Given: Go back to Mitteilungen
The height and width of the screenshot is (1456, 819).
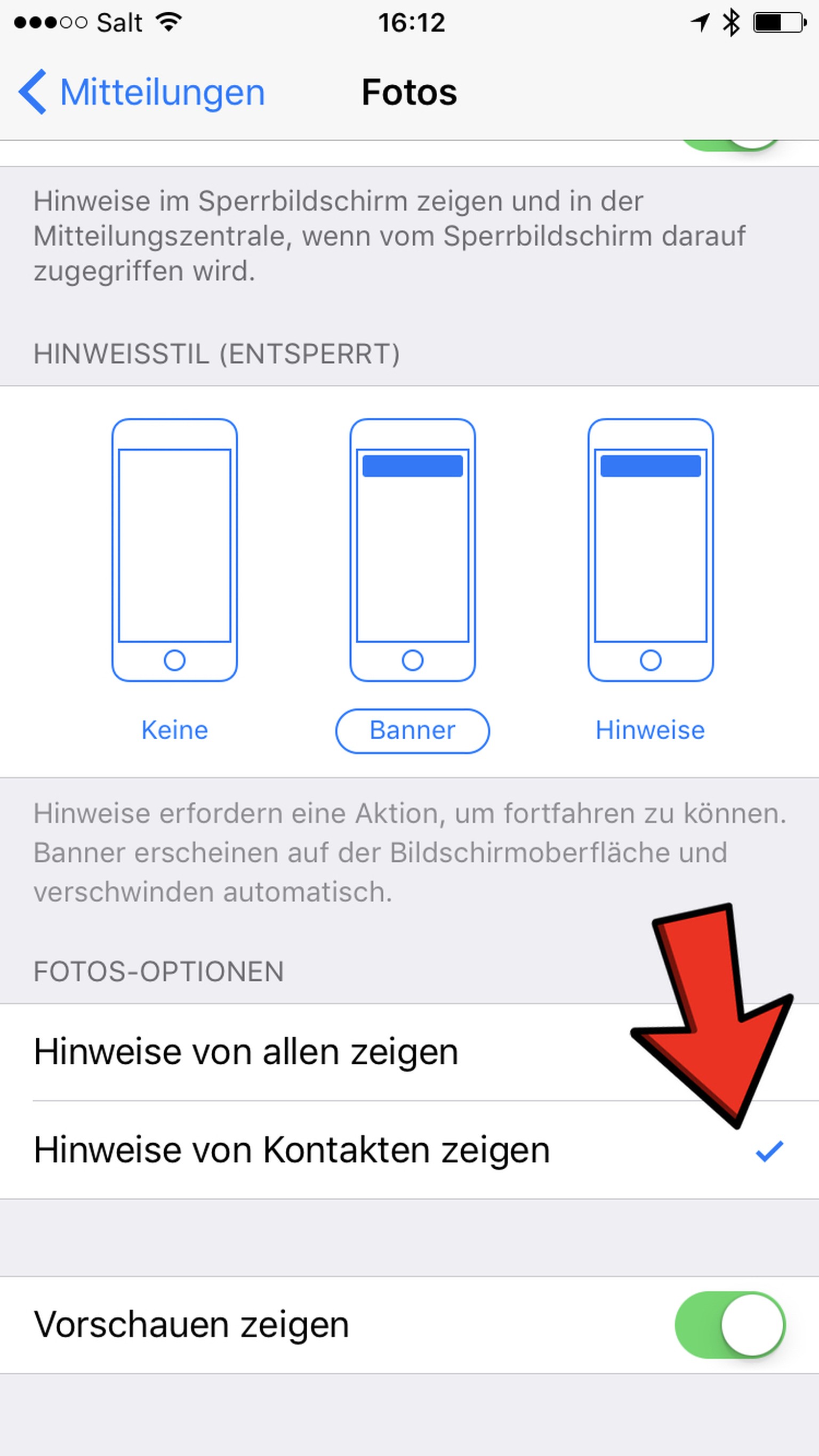Looking at the screenshot, I should pos(141,92).
